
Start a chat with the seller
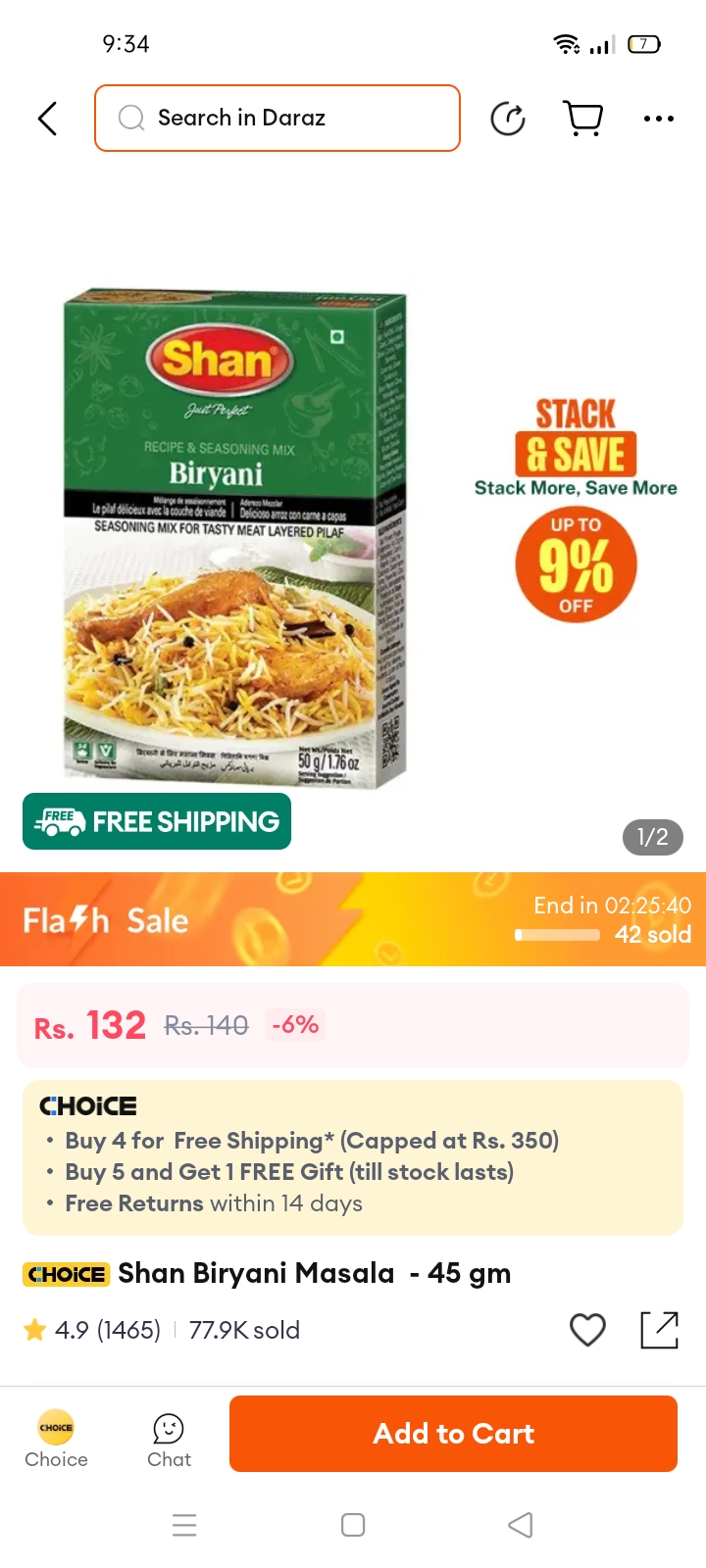pos(169,1439)
